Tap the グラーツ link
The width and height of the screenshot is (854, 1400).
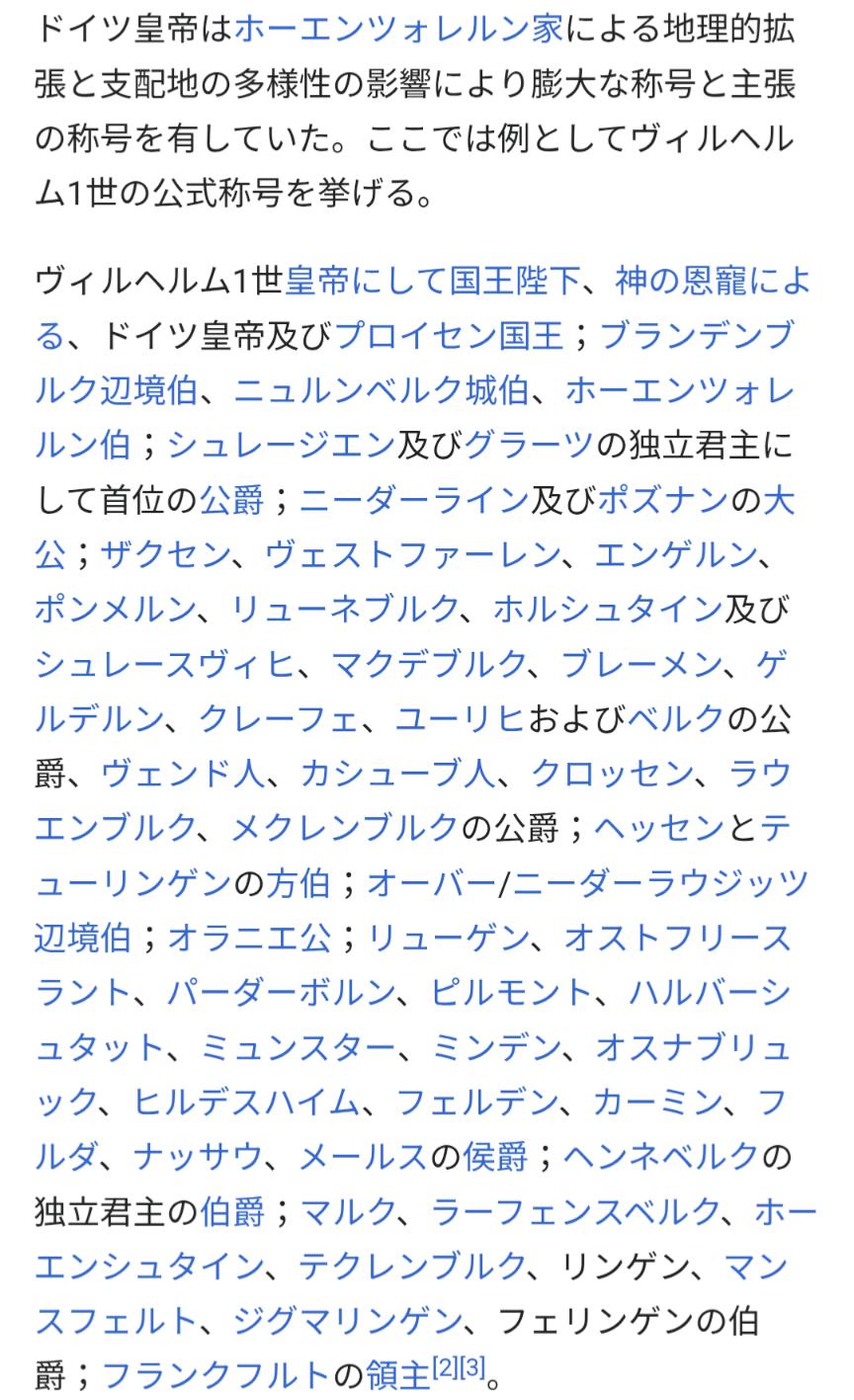coord(529,446)
